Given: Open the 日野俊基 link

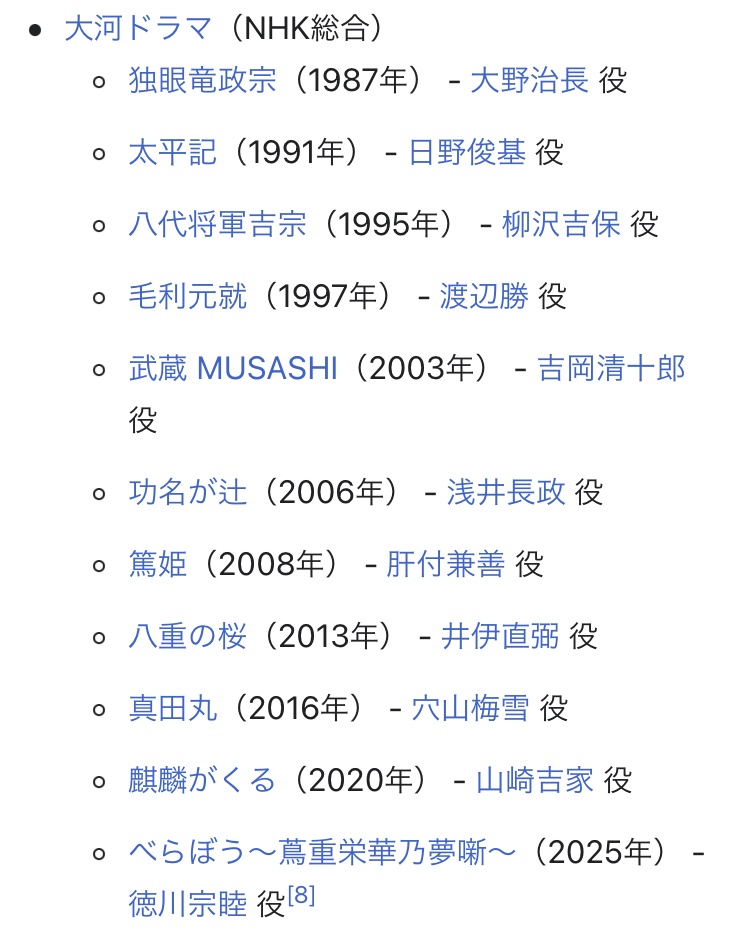Looking at the screenshot, I should click(467, 152).
